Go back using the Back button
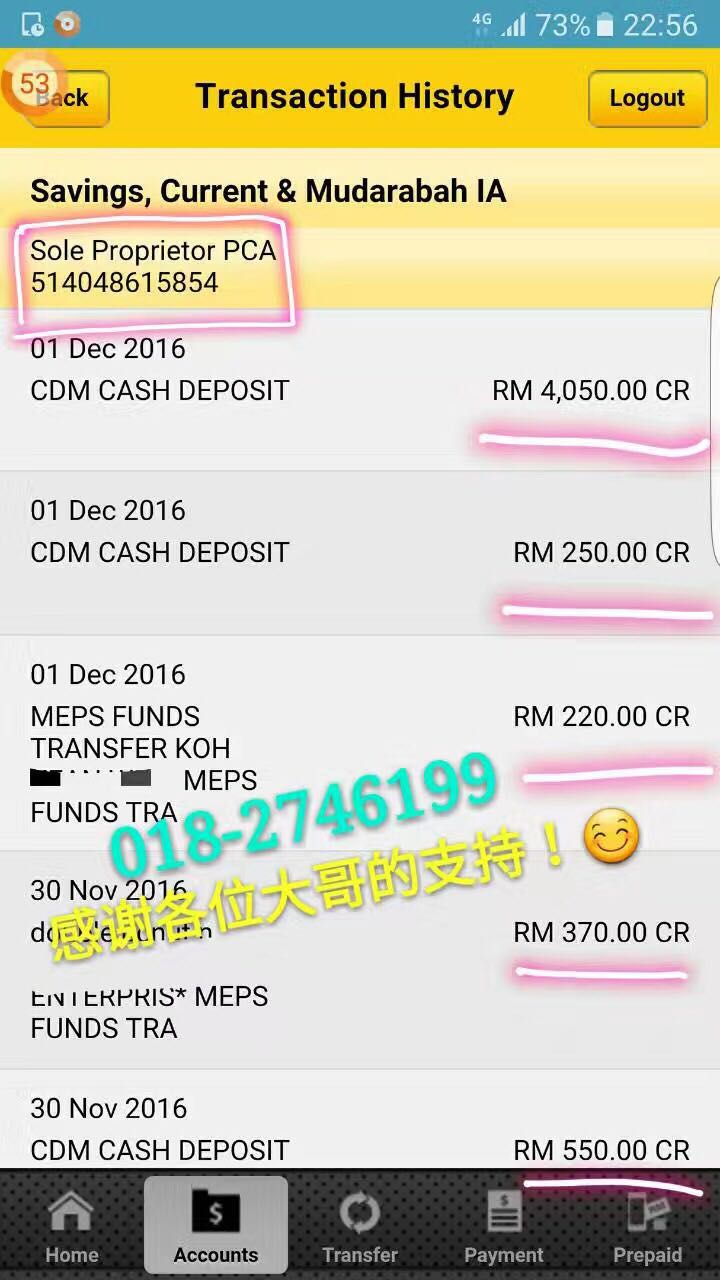The height and width of the screenshot is (1280, 720). click(62, 98)
